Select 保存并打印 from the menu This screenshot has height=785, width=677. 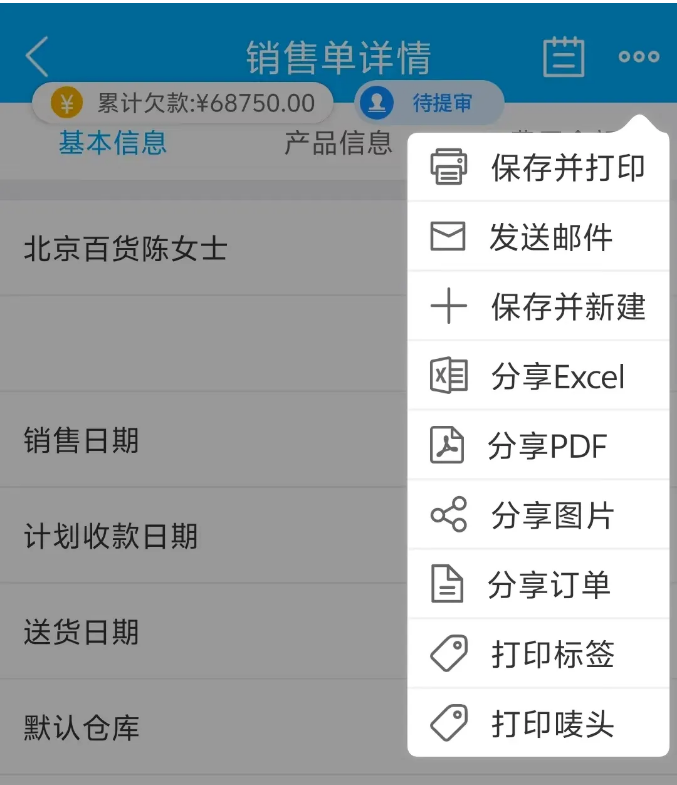pyautogui.click(x=538, y=167)
